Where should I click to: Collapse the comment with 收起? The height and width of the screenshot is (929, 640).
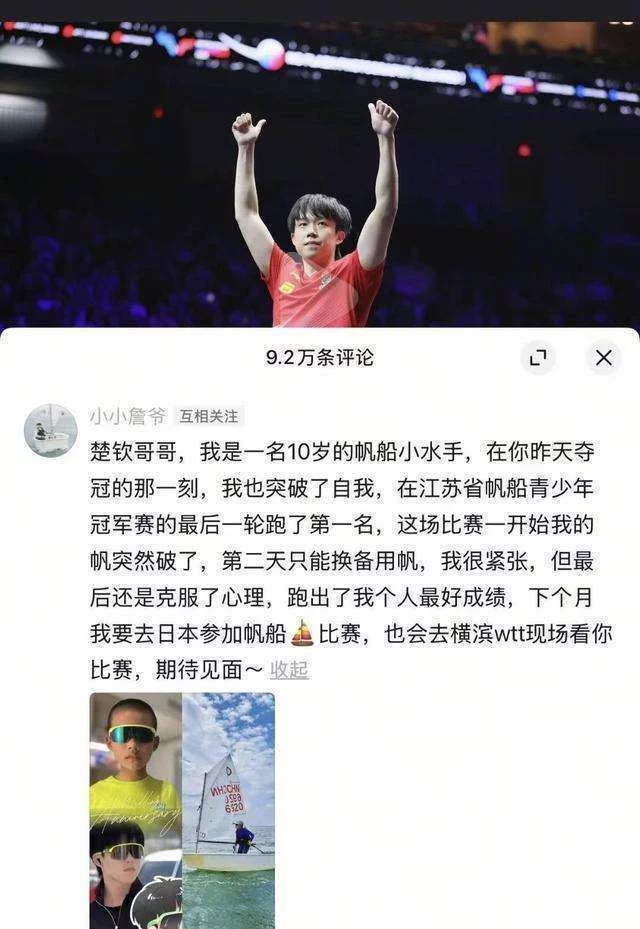click(x=289, y=669)
